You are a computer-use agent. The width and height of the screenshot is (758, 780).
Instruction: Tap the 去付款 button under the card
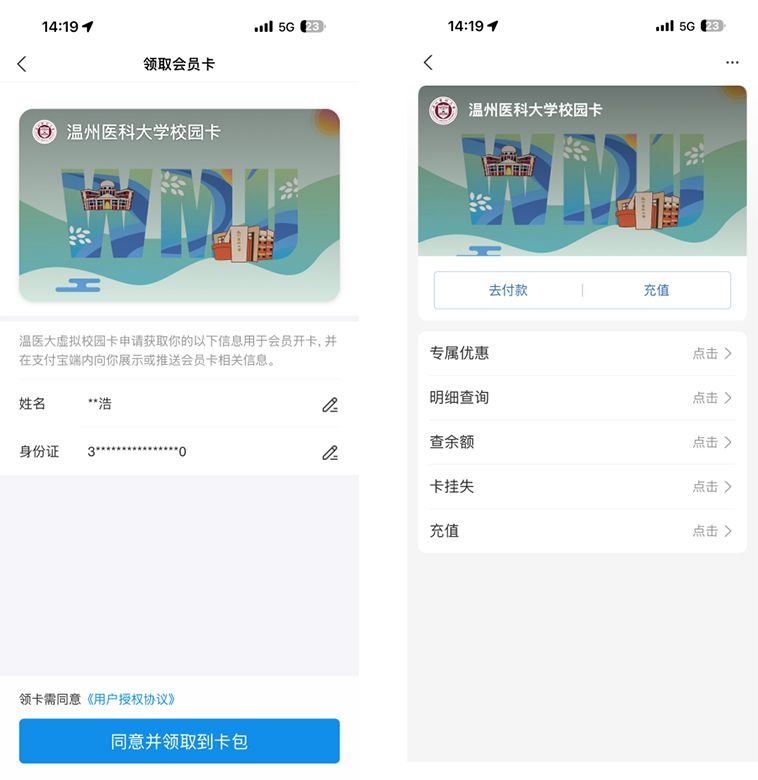[x=508, y=290]
